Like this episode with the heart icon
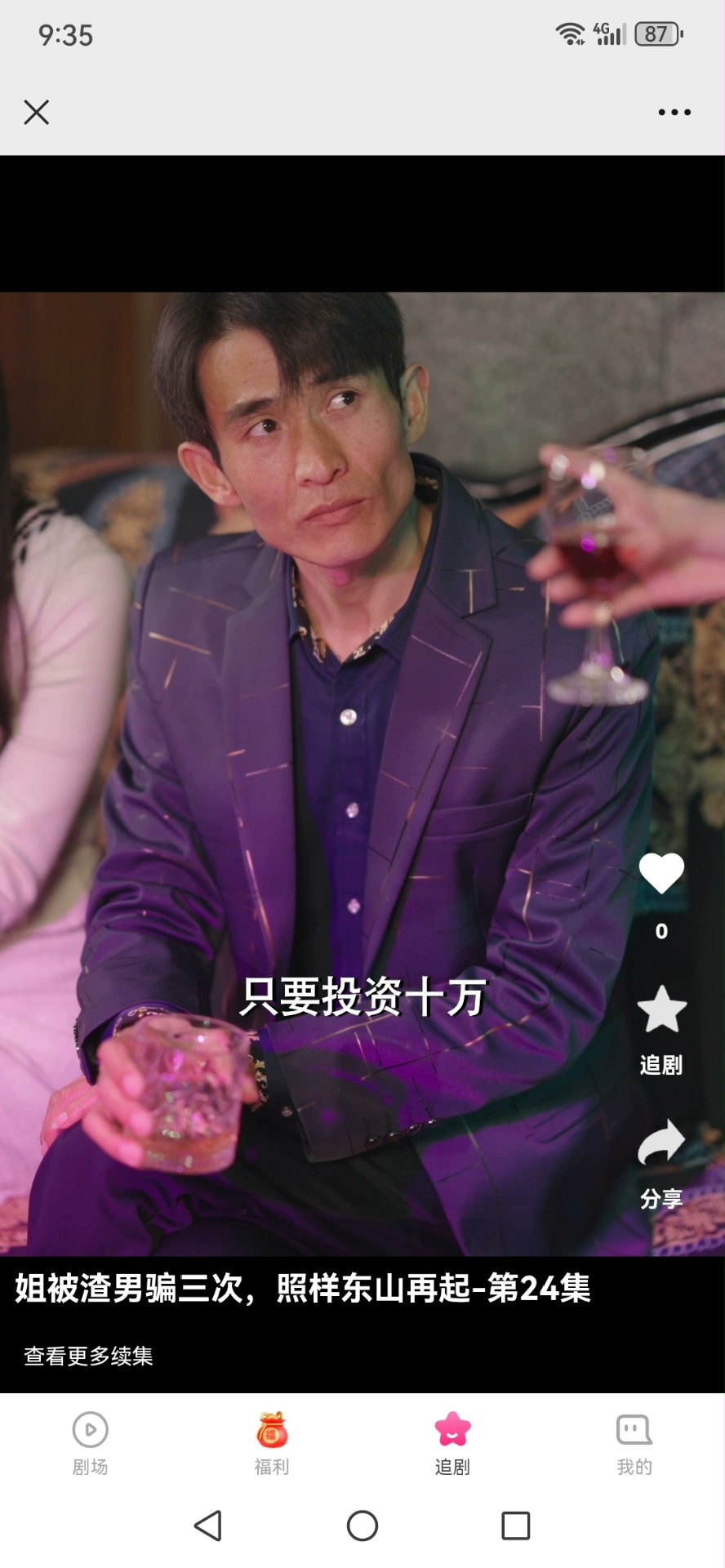The width and height of the screenshot is (725, 1568). (661, 873)
